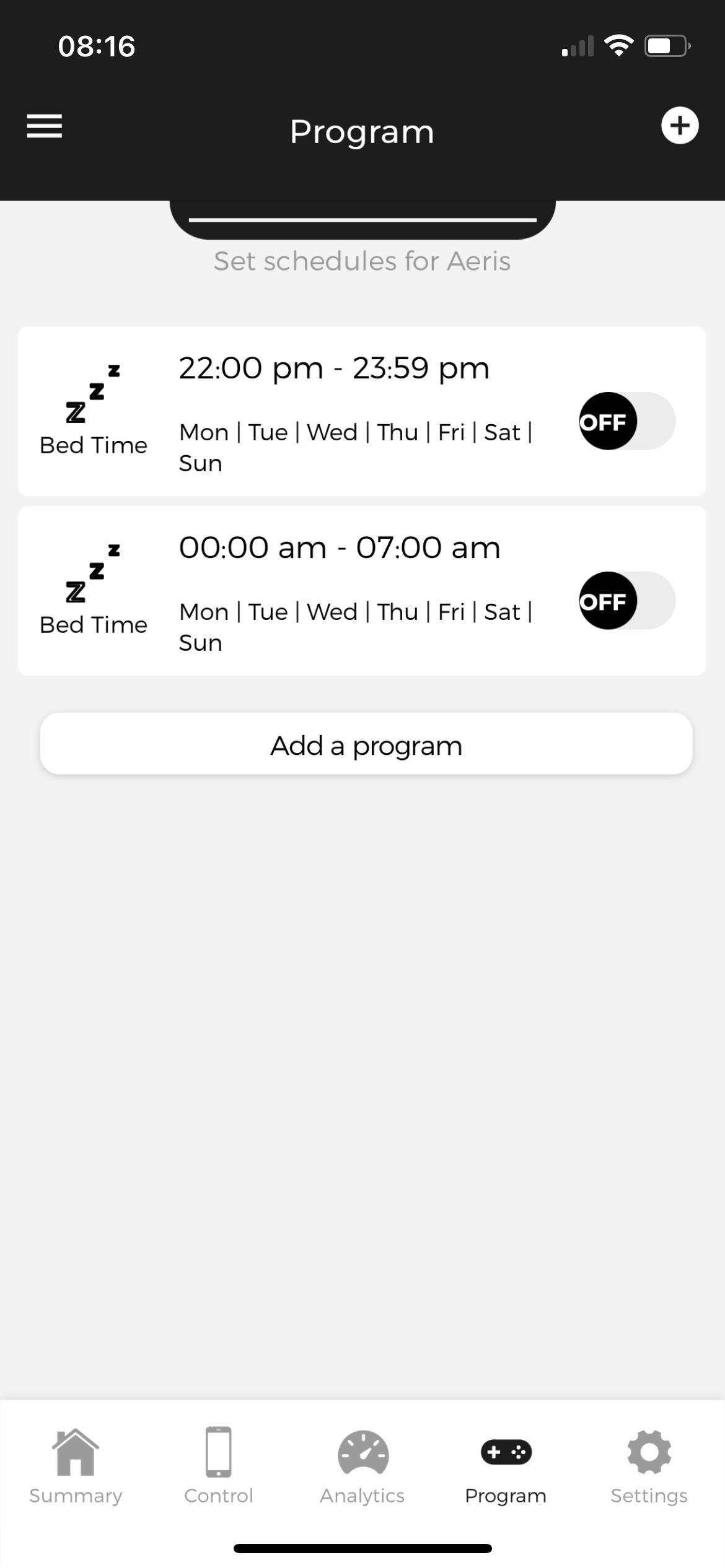Viewport: 725px width, 1568px height.
Task: Open the hamburger drawer menu
Action: click(45, 126)
